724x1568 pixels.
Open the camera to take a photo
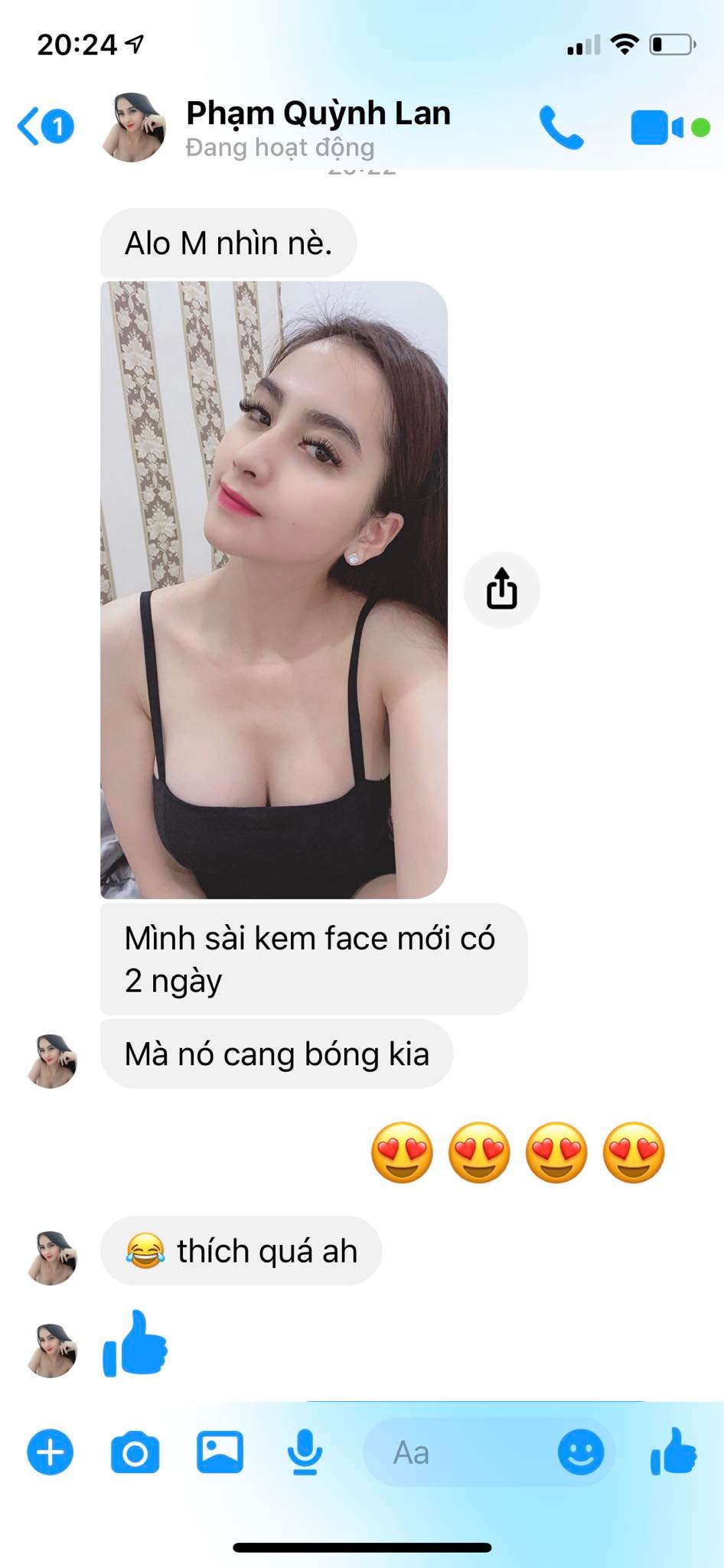tap(135, 1452)
